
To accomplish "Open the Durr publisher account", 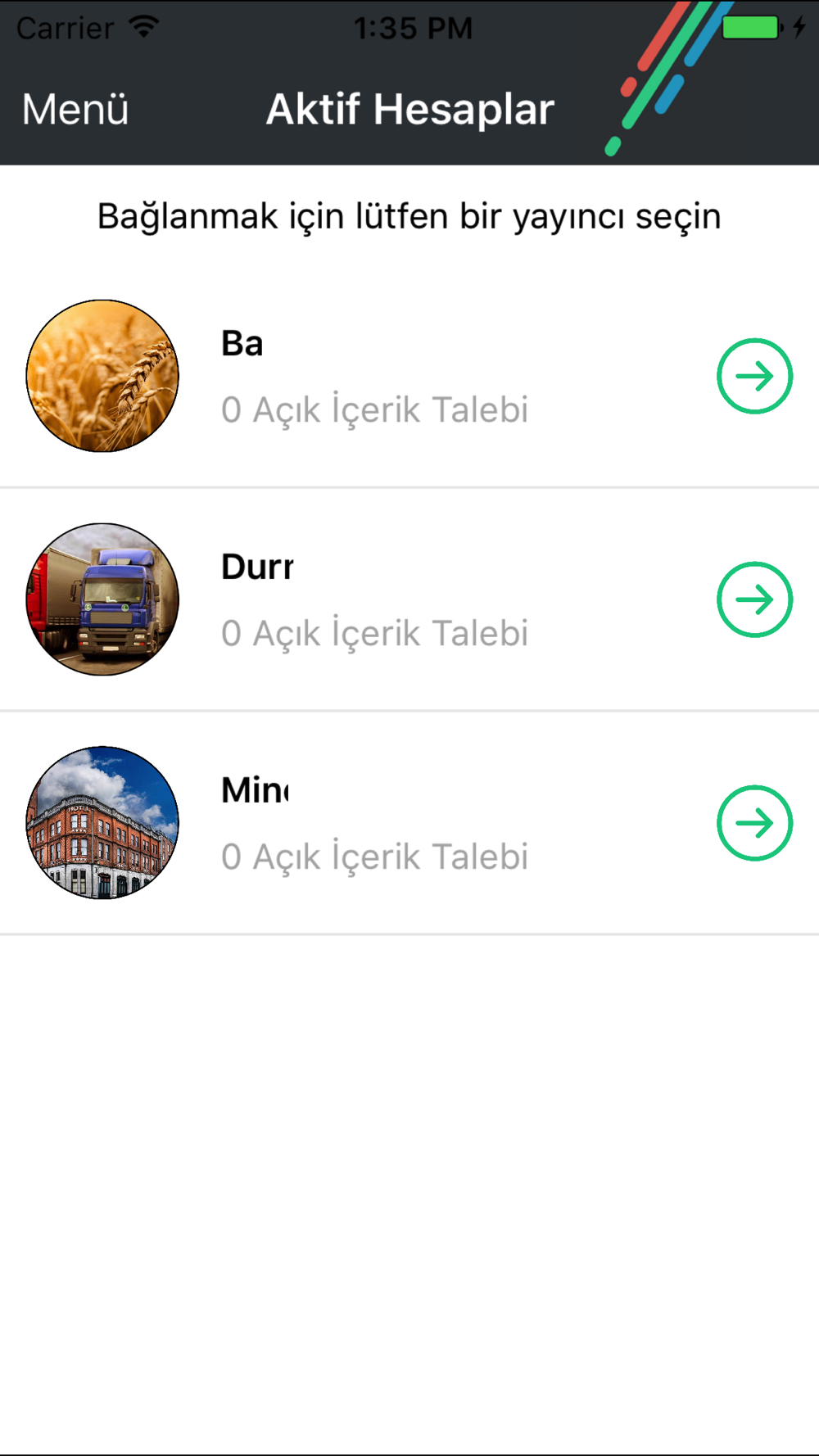I will click(x=373, y=600).
